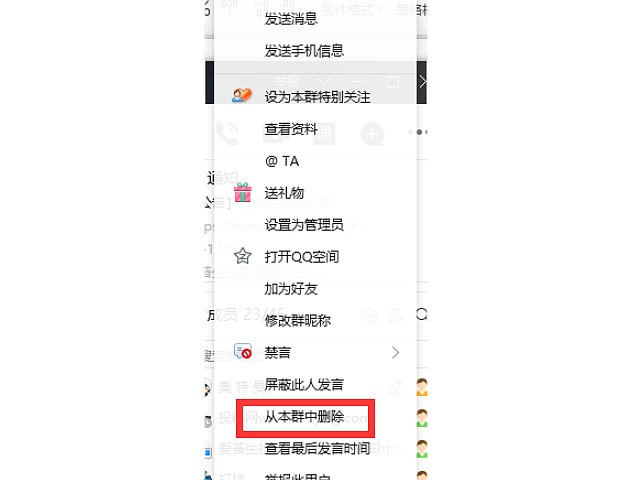Select 设置为管理员 option
Image resolution: width=640 pixels, height=480 pixels.
click(x=304, y=225)
